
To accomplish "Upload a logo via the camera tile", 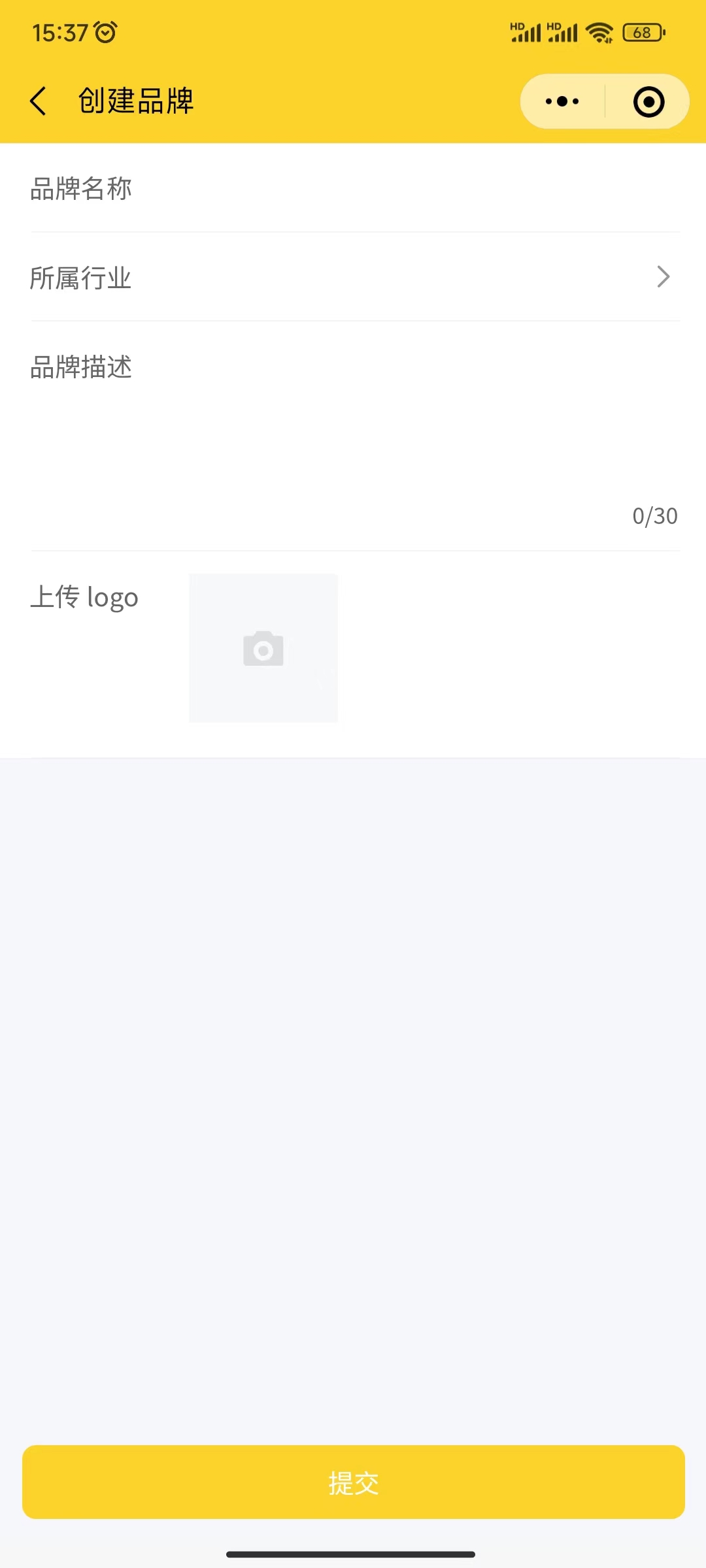I will [x=263, y=648].
